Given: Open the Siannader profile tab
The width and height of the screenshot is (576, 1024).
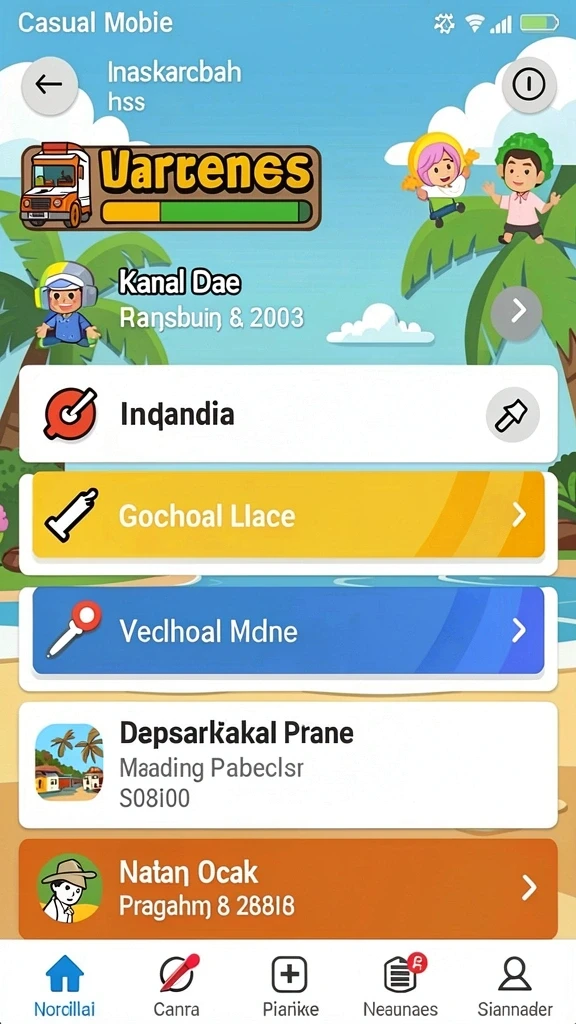Looking at the screenshot, I should click(x=515, y=985).
